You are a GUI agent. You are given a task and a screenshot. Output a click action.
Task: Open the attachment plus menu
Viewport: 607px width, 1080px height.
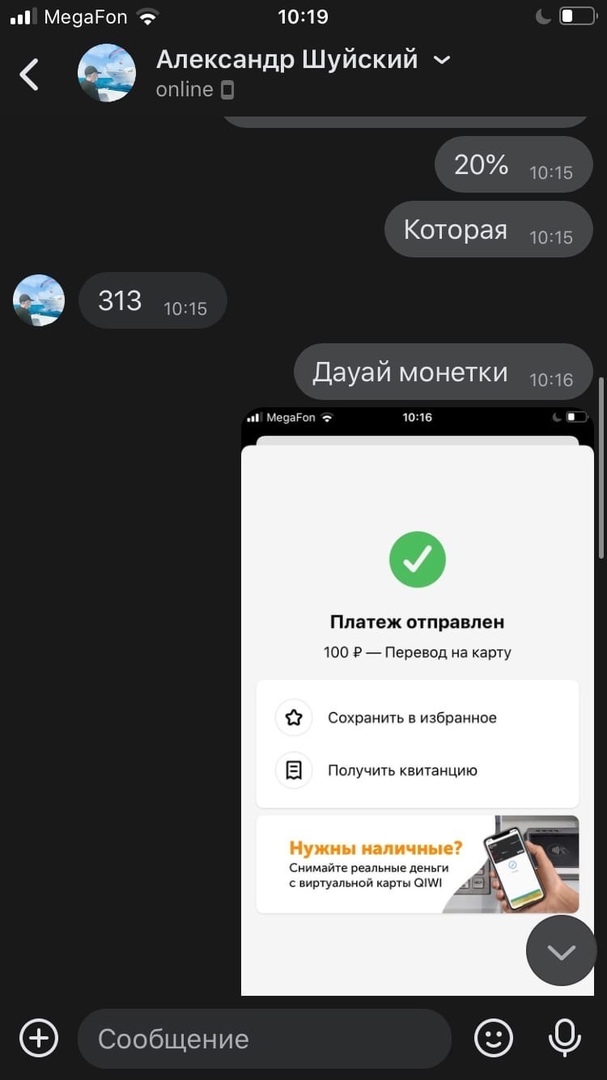click(39, 1038)
